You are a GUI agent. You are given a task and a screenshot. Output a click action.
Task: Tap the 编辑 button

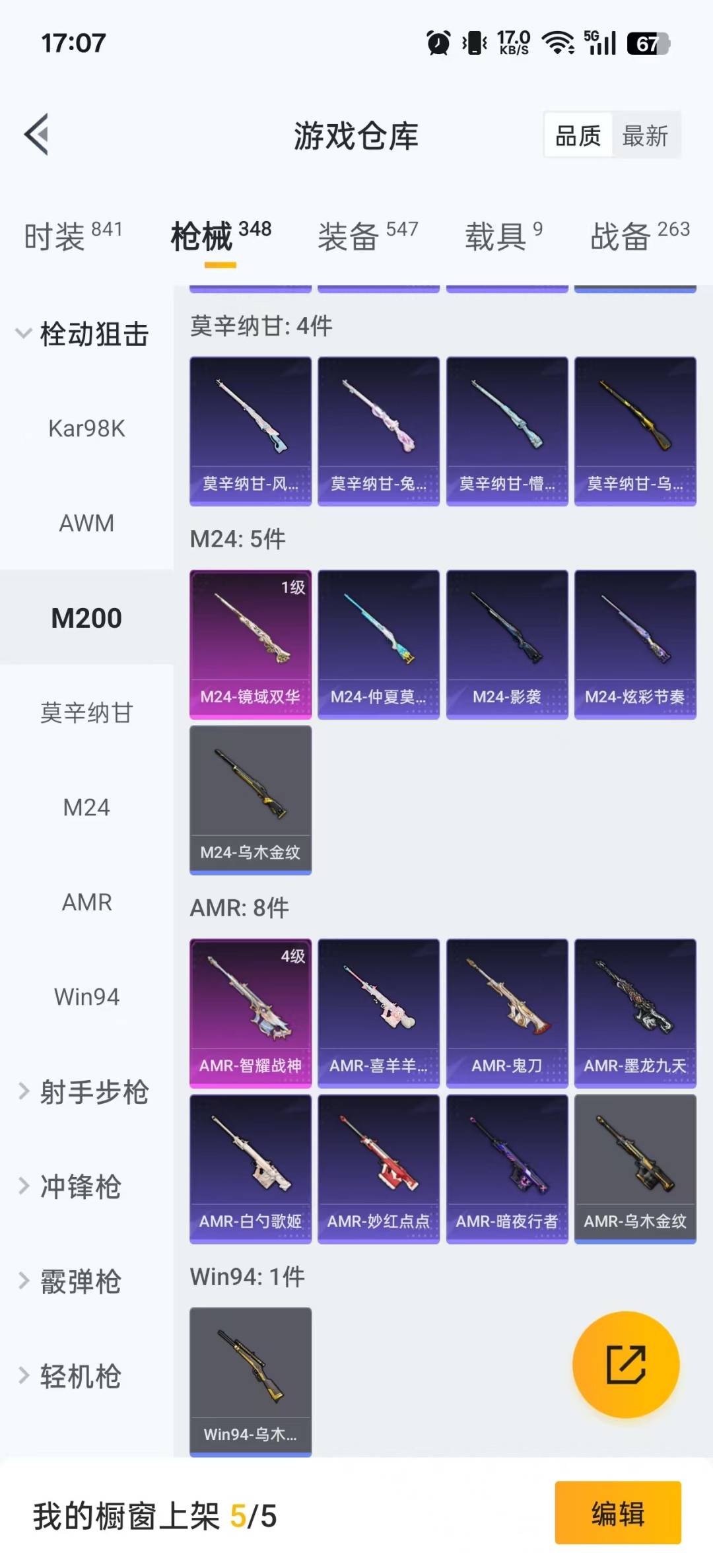tap(617, 1513)
